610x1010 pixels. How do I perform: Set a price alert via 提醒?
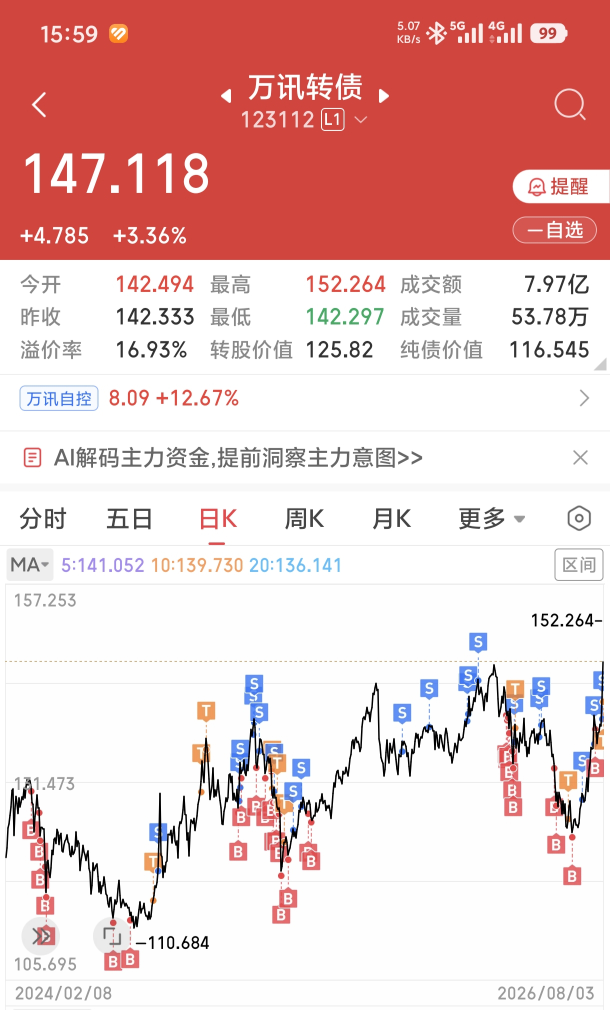click(561, 186)
